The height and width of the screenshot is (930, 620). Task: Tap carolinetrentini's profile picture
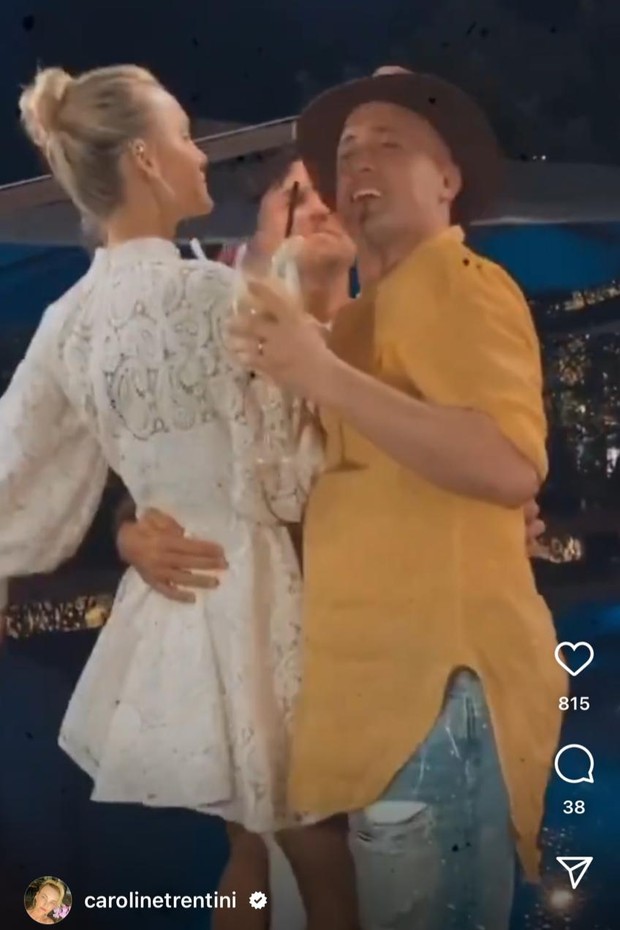coord(48,900)
